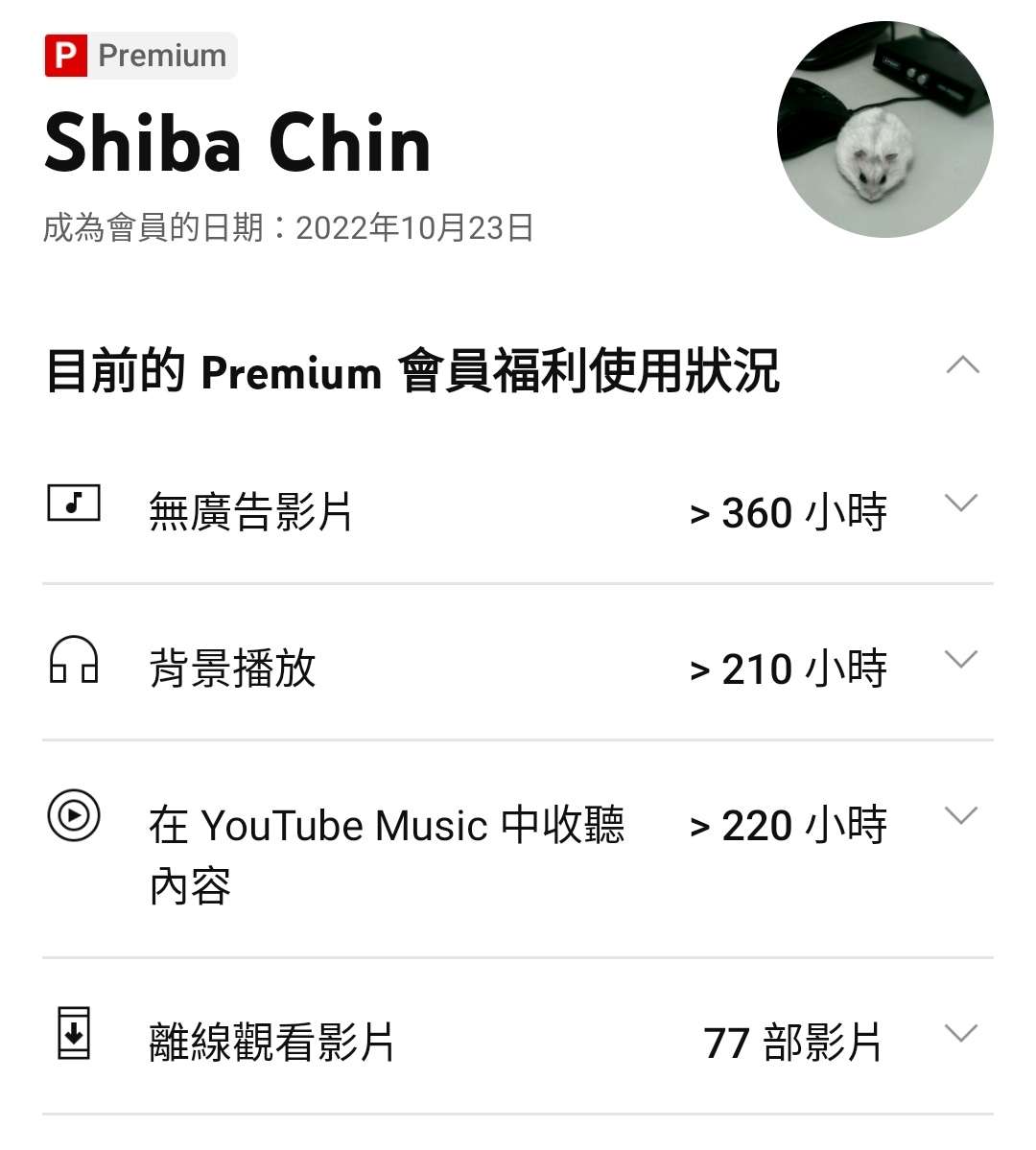Expand the 背景播放 details
Screen dimensions: 1036x1150
pyautogui.click(x=960, y=660)
